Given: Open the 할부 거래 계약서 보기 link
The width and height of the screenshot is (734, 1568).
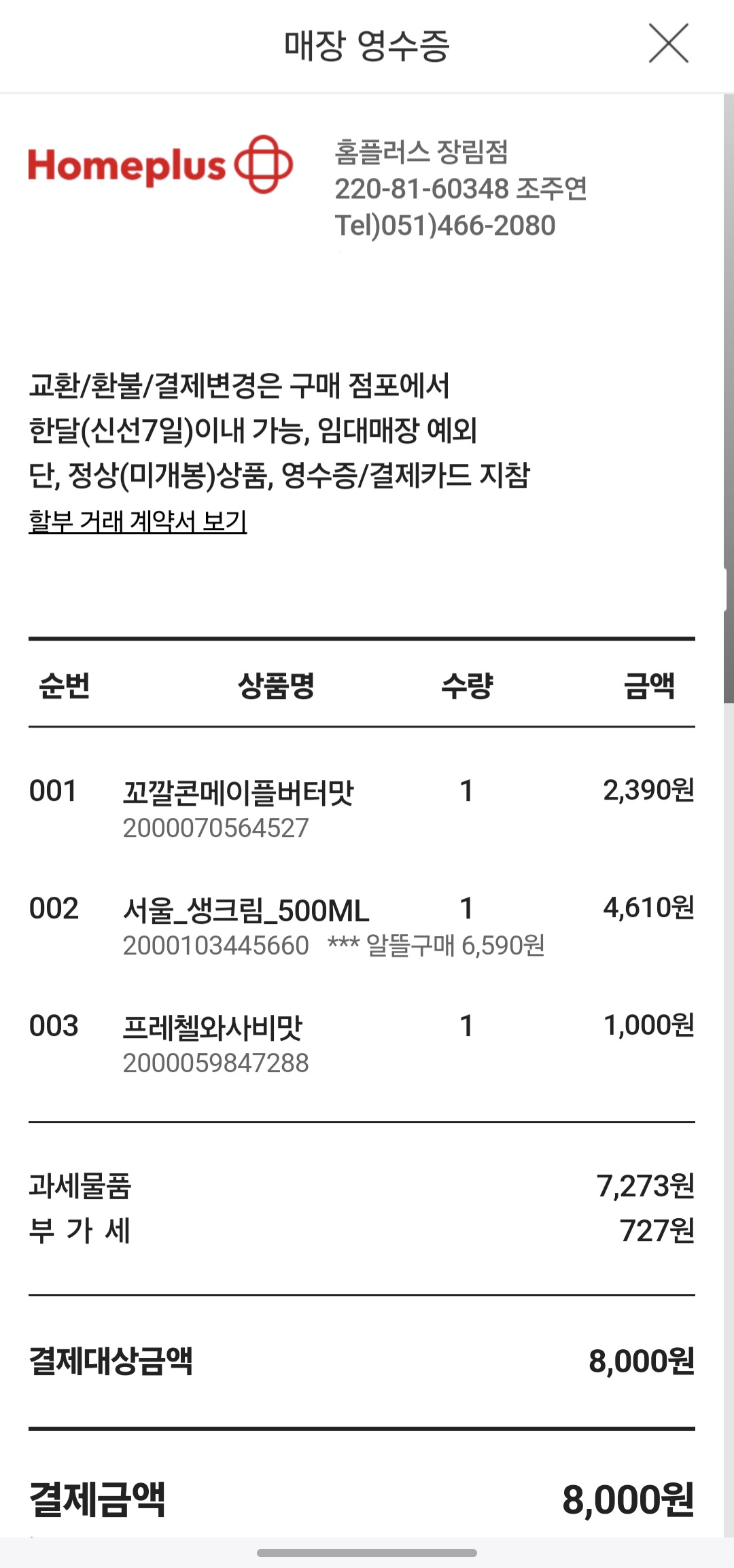Looking at the screenshot, I should (137, 521).
